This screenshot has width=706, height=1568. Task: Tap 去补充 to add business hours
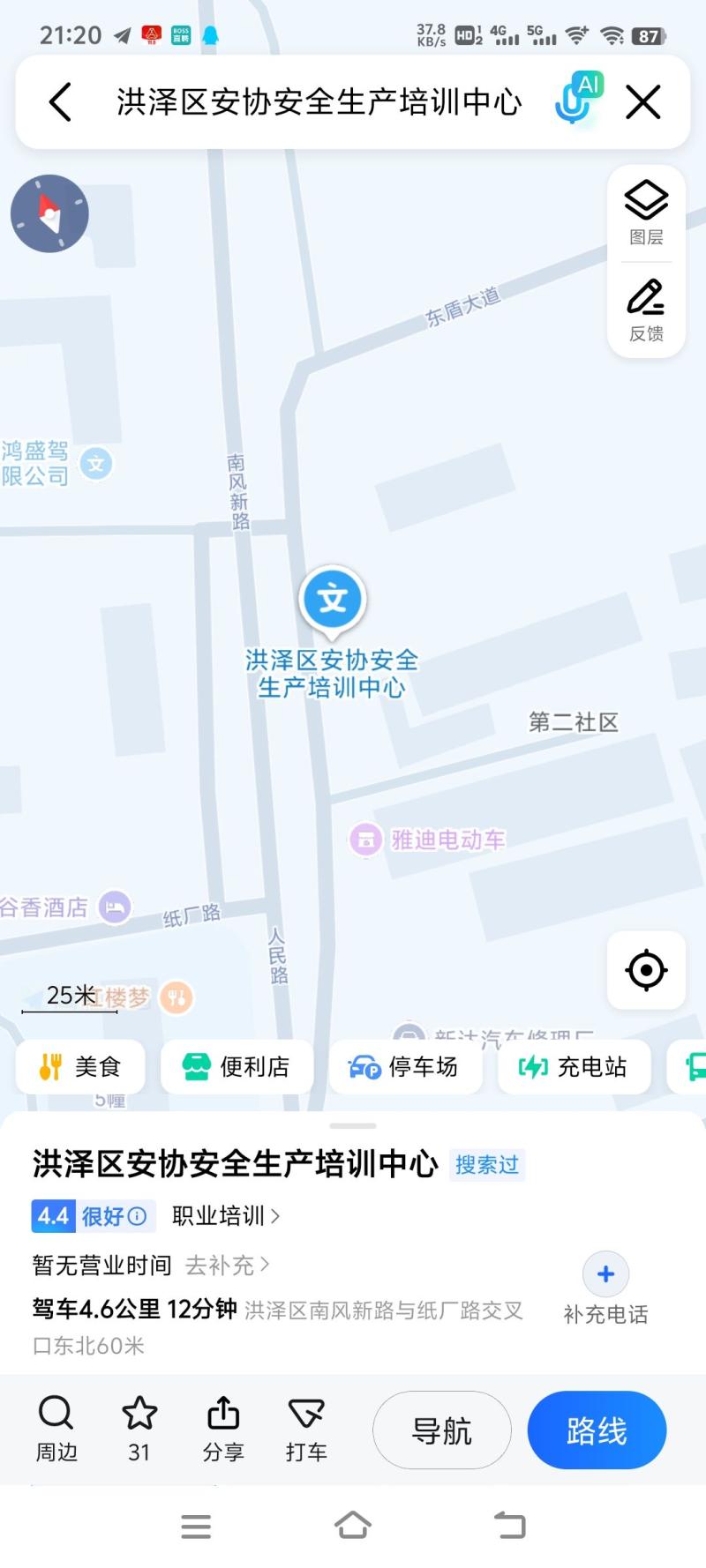(227, 1266)
